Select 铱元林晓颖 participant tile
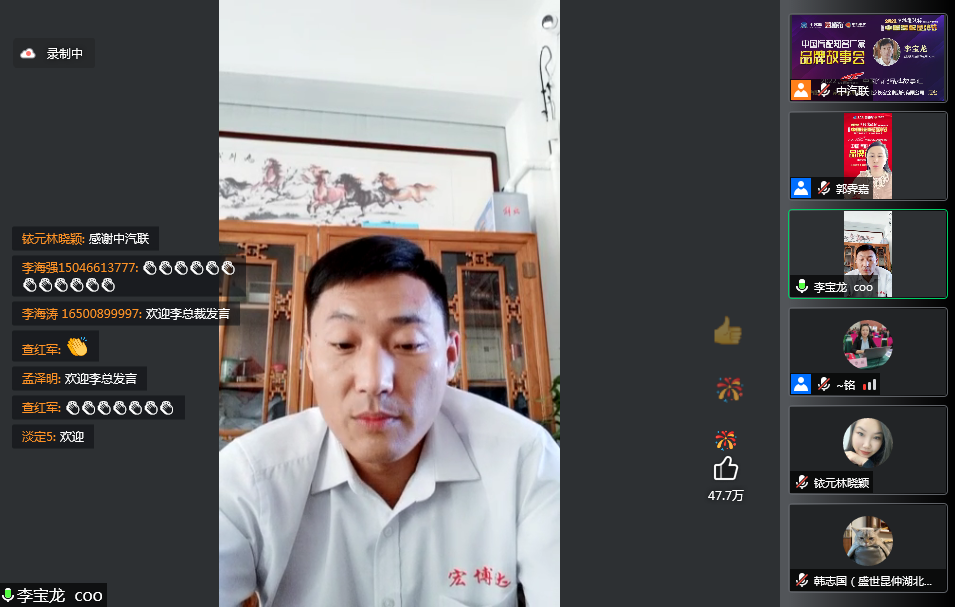Viewport: 955px width, 607px height. [867, 450]
